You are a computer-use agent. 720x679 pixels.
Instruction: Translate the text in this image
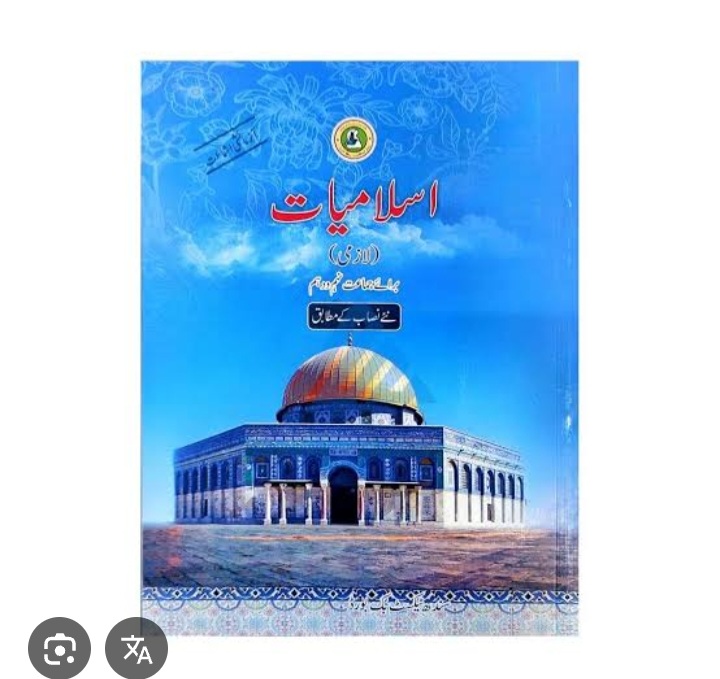pos(136,648)
